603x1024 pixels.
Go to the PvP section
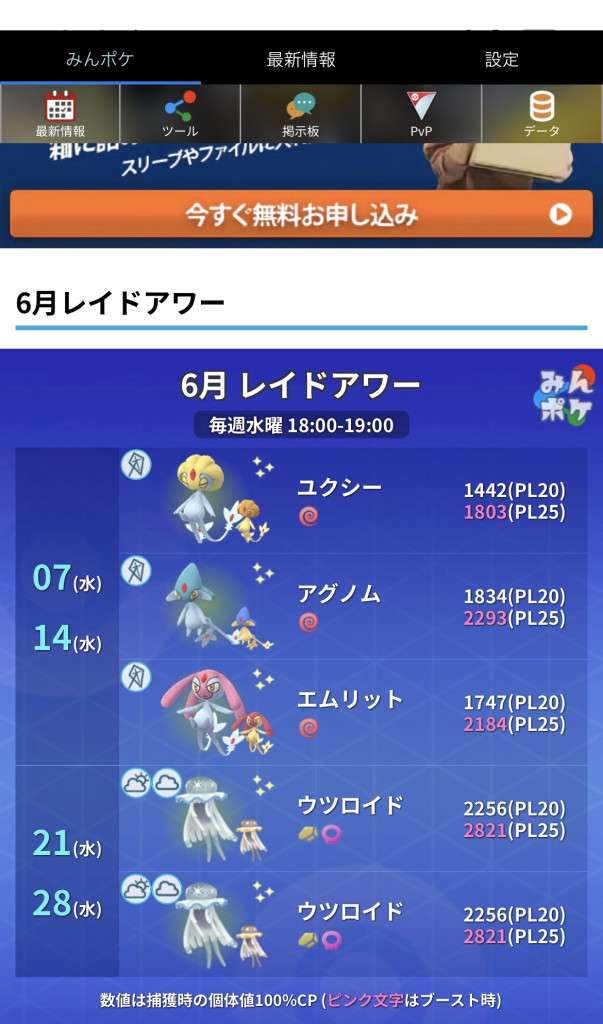click(421, 113)
